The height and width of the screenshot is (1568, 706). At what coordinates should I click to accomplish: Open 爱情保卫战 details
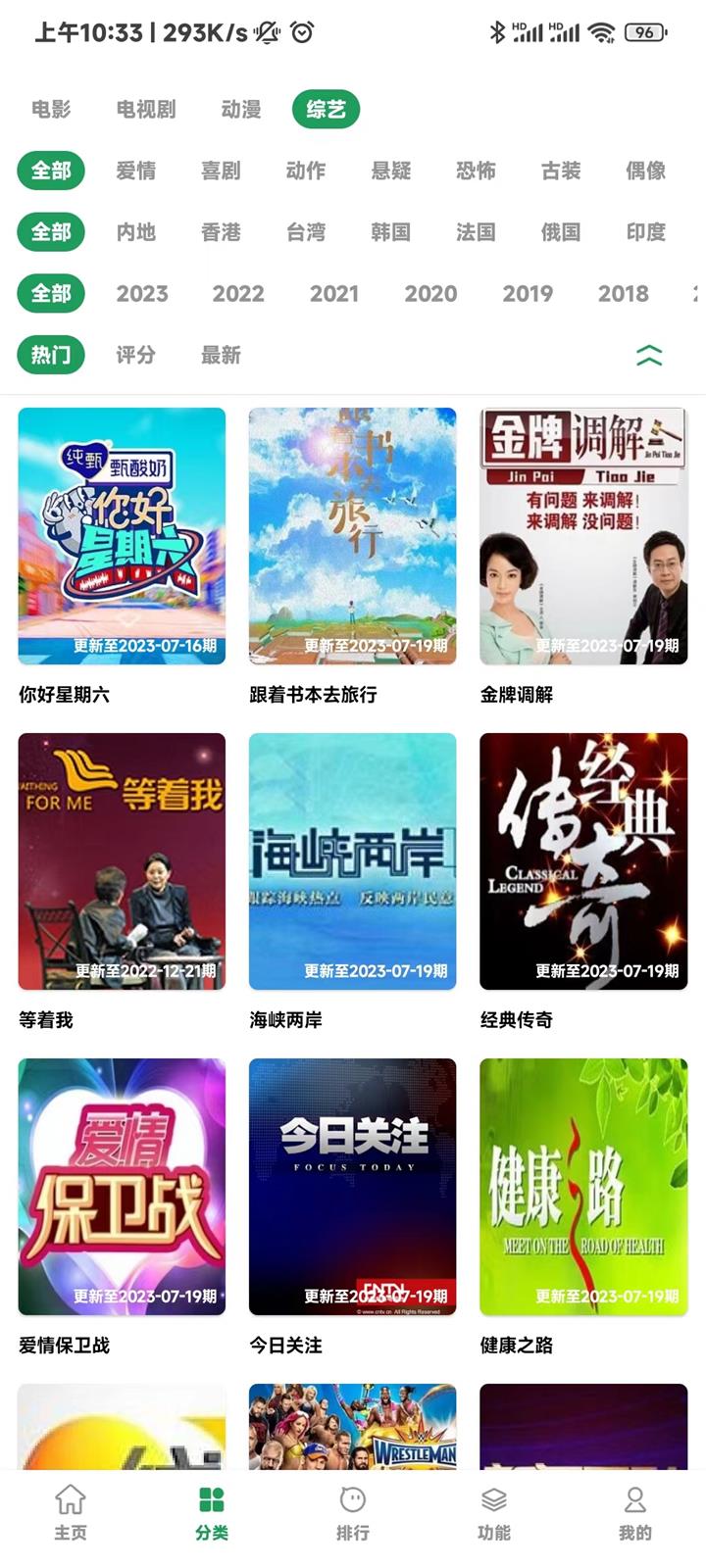point(122,1187)
